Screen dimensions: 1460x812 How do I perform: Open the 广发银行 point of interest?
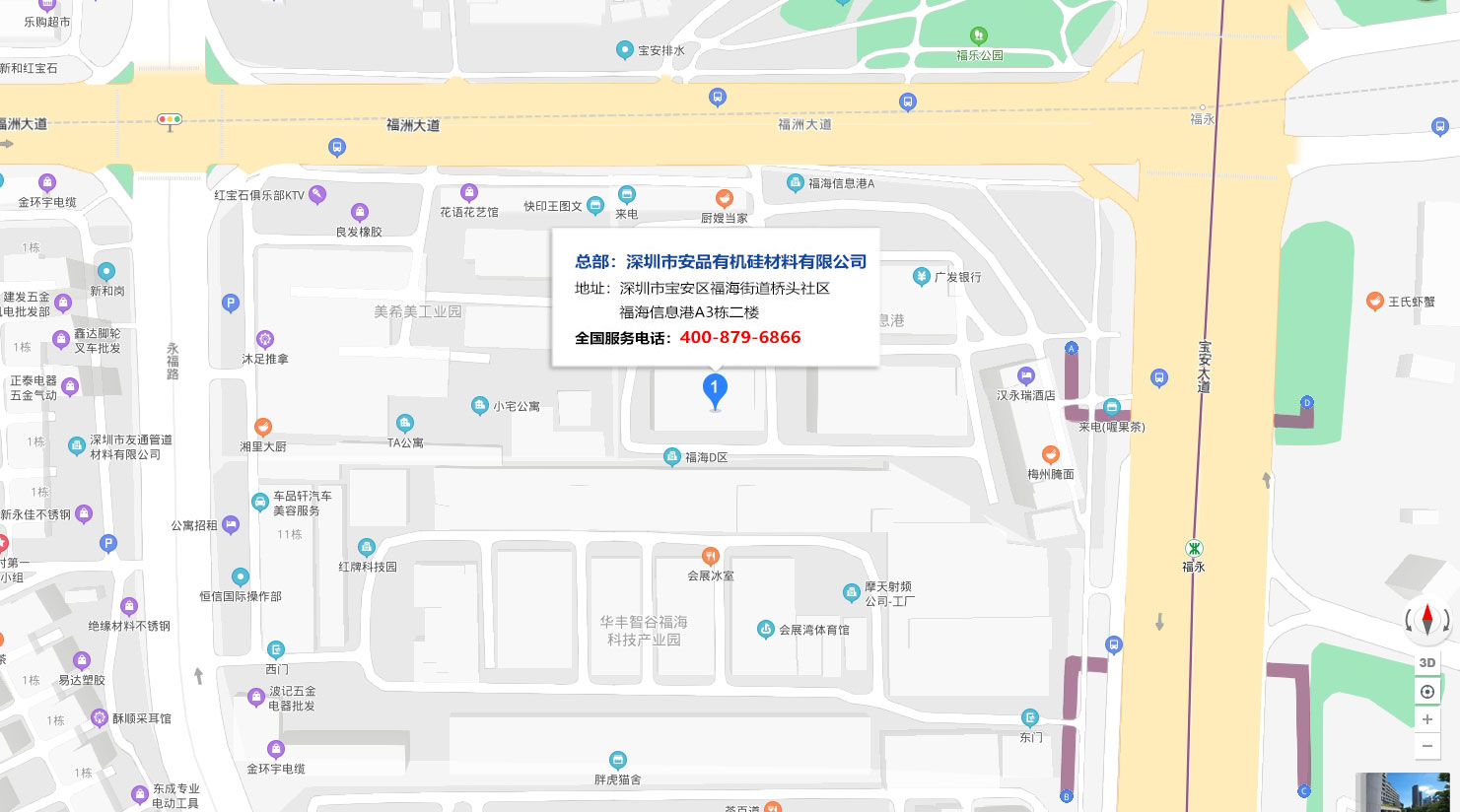(x=921, y=276)
